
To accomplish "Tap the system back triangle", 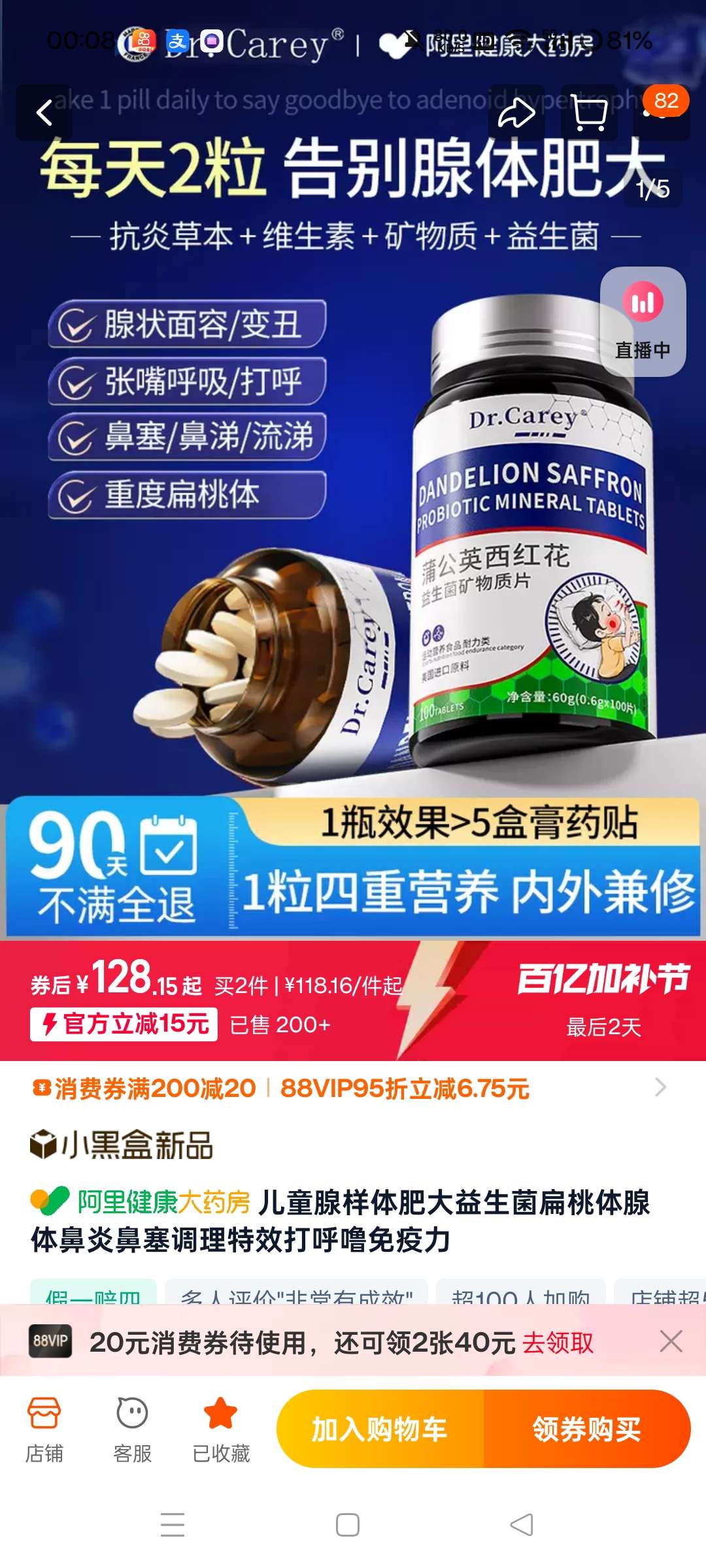I will (x=522, y=1525).
